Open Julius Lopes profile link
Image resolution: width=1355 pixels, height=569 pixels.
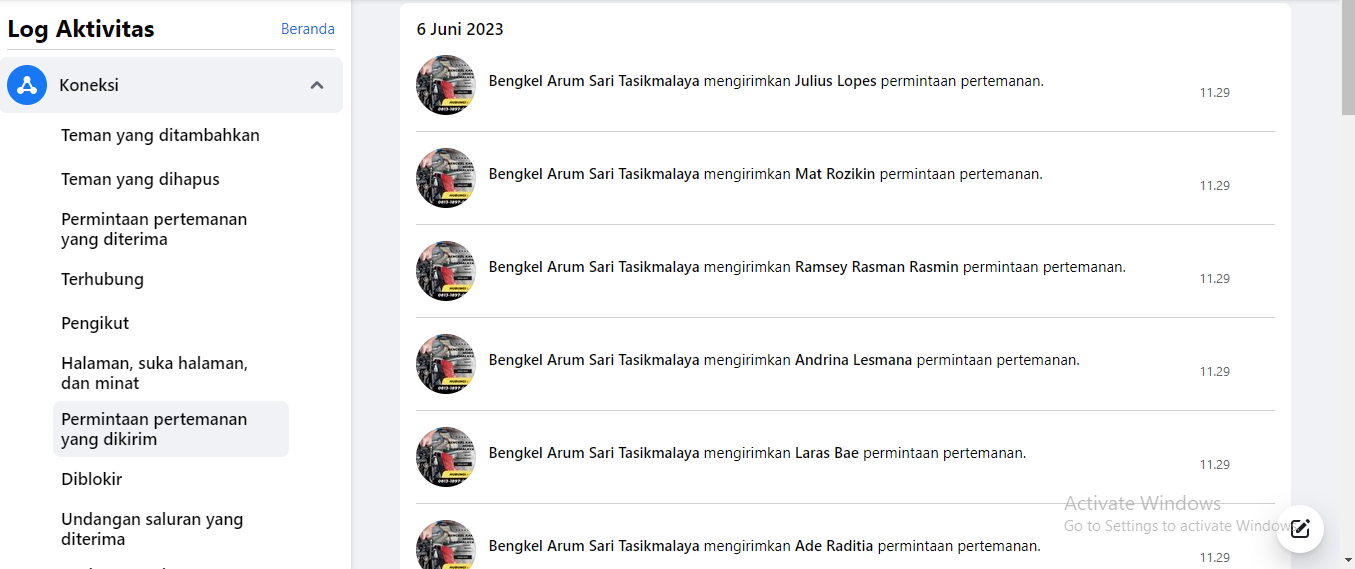(x=835, y=81)
